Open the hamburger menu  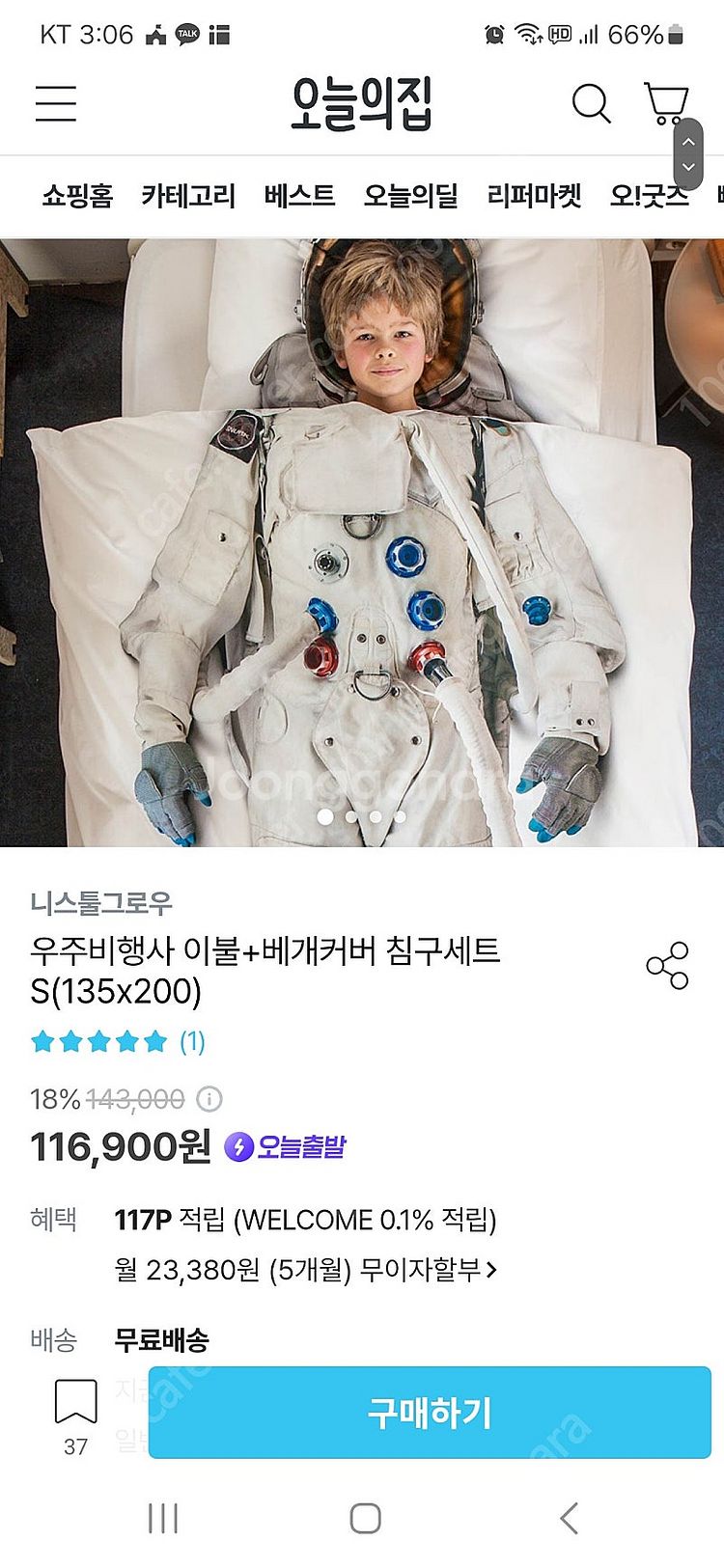point(56,103)
